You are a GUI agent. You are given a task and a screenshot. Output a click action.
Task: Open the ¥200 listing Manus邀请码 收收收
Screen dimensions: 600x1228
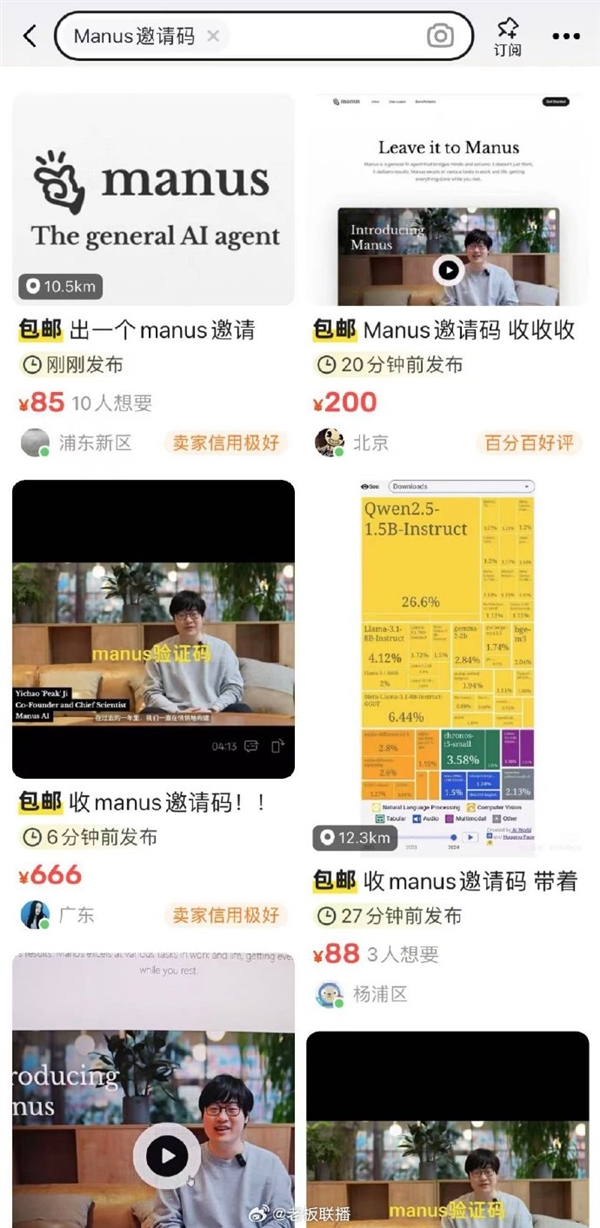coord(446,200)
